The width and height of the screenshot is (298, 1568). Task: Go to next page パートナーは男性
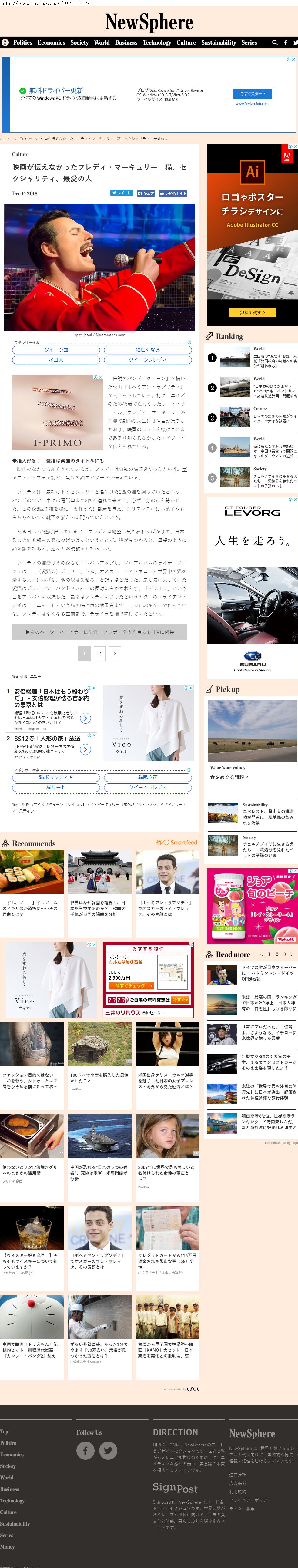100,632
